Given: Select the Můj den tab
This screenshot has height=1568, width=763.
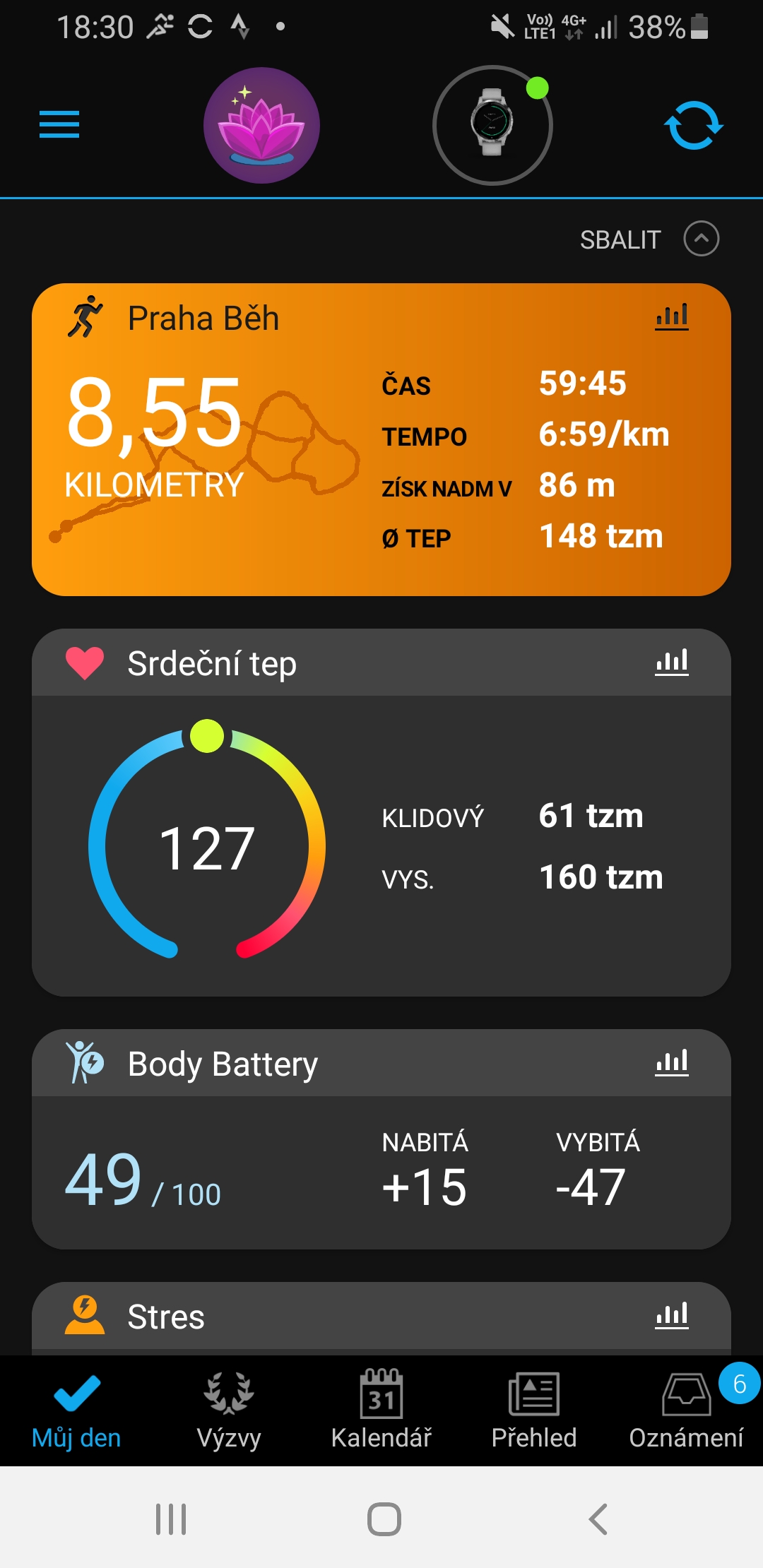Looking at the screenshot, I should click(x=76, y=1409).
